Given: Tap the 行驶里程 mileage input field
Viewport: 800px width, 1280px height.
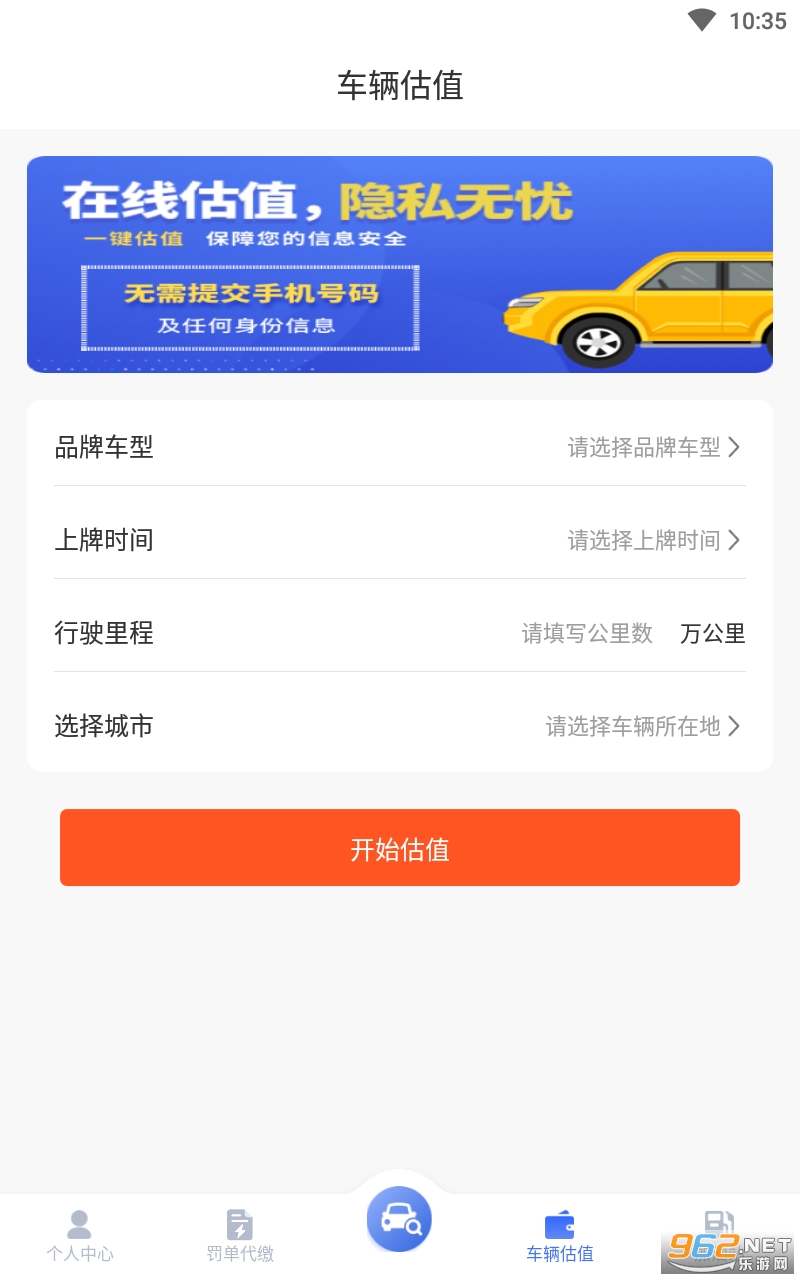Looking at the screenshot, I should pyautogui.click(x=587, y=633).
